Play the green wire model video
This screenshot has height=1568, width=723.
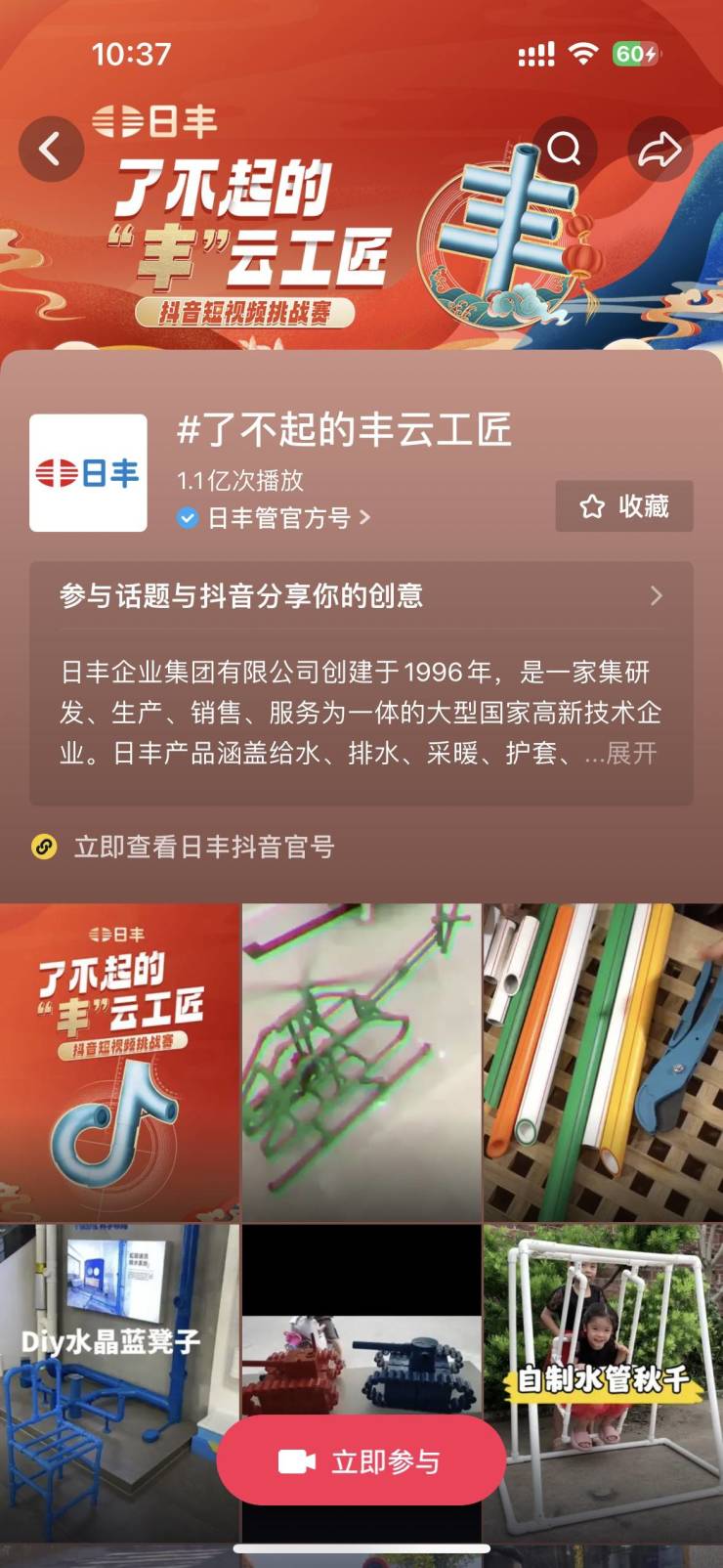(361, 1062)
